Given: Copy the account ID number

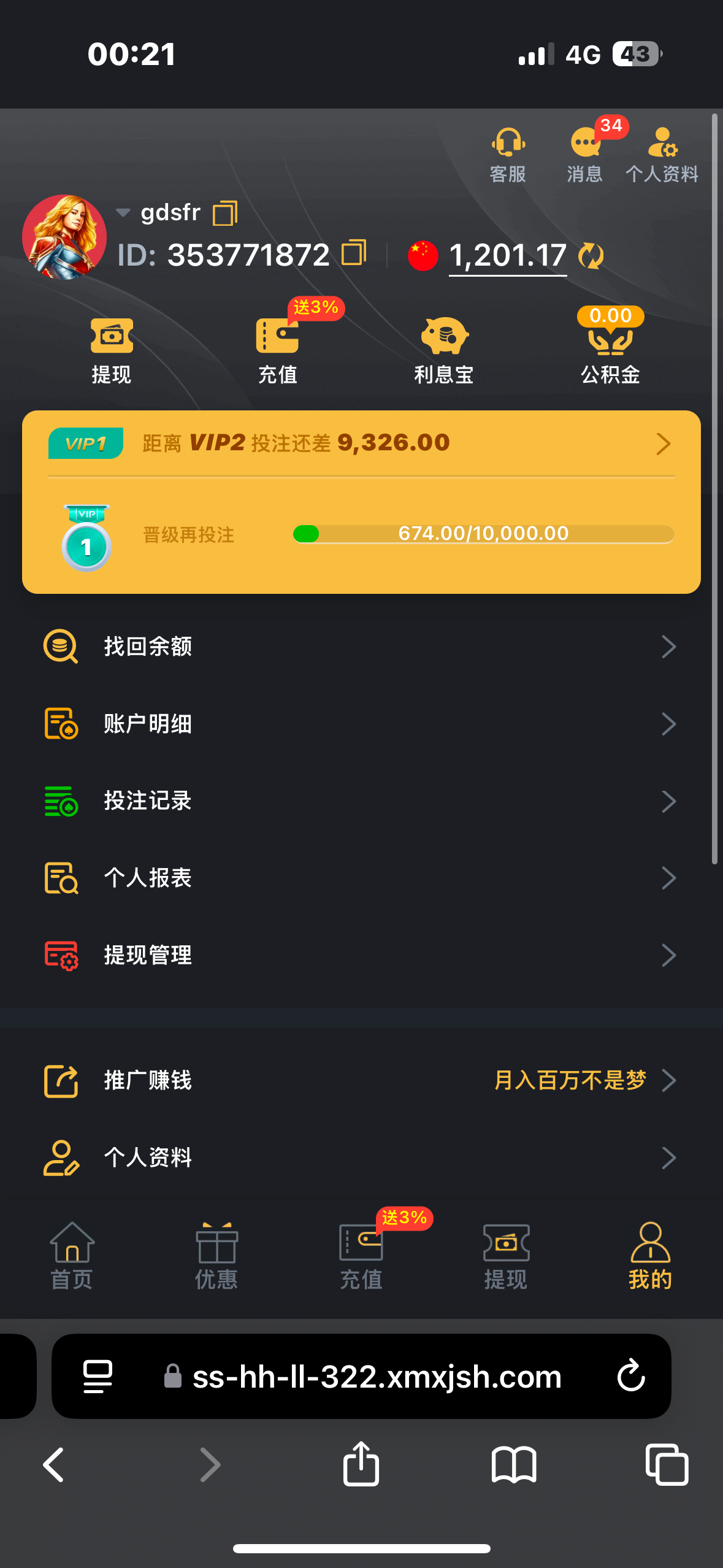Looking at the screenshot, I should pos(354,253).
